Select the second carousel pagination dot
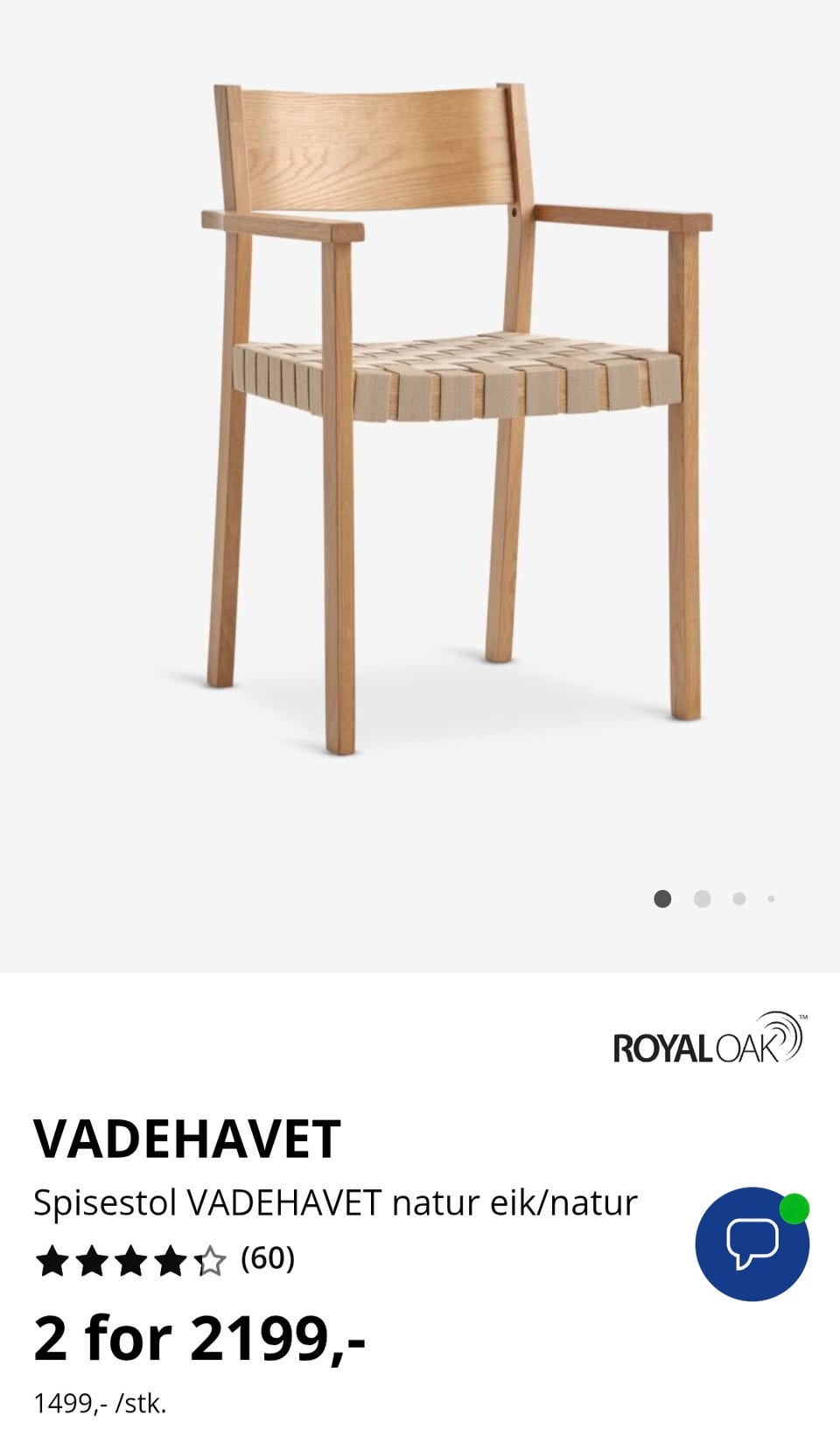The height and width of the screenshot is (1443, 840). [x=702, y=898]
